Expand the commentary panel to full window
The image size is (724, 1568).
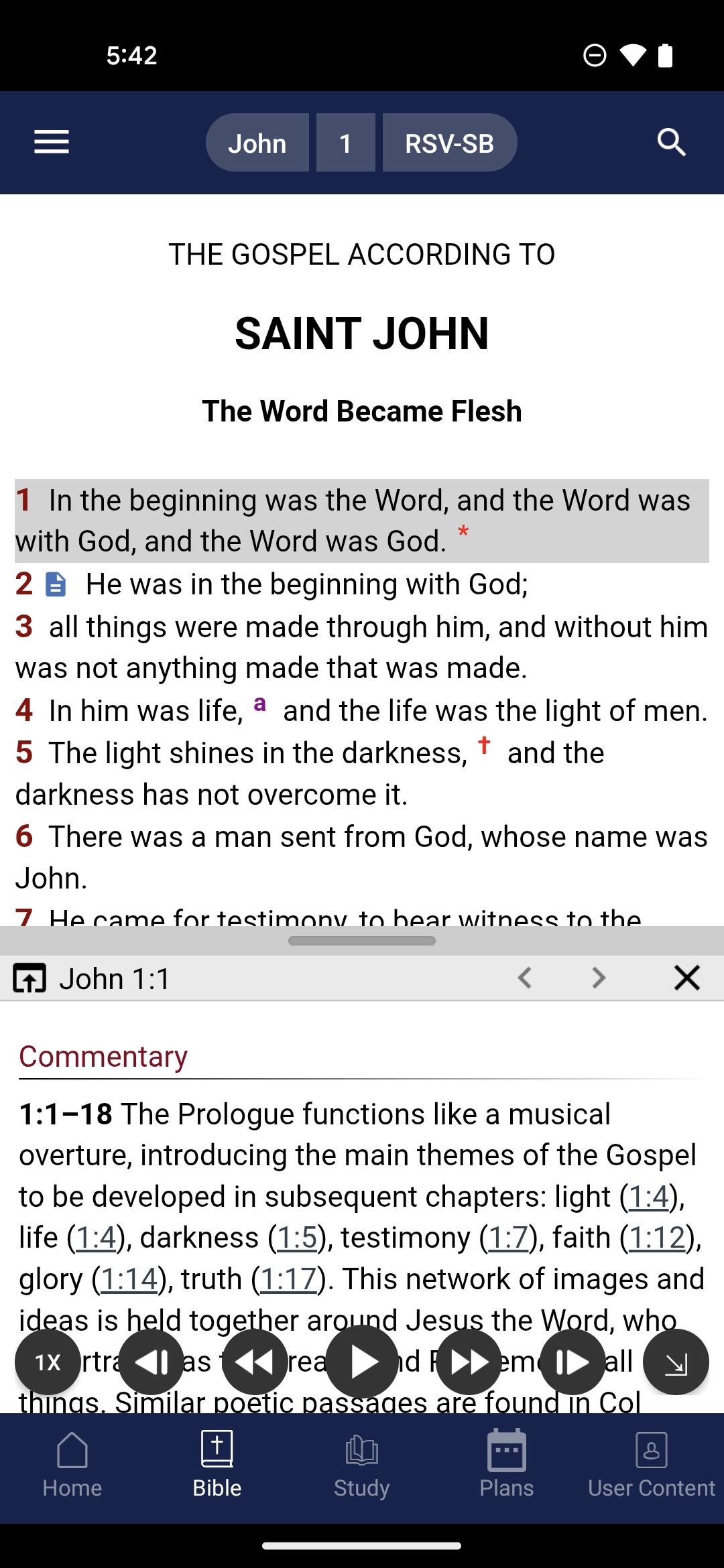29,978
